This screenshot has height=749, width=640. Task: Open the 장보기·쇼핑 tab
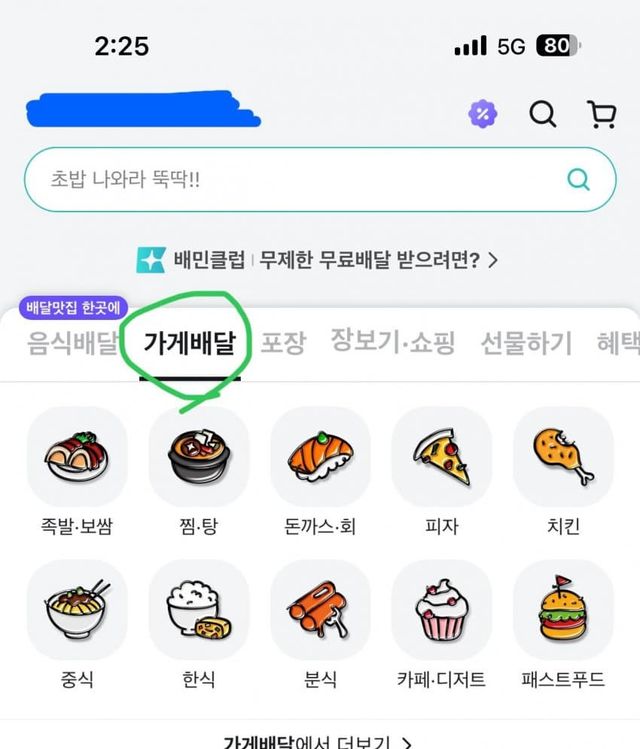click(x=392, y=344)
